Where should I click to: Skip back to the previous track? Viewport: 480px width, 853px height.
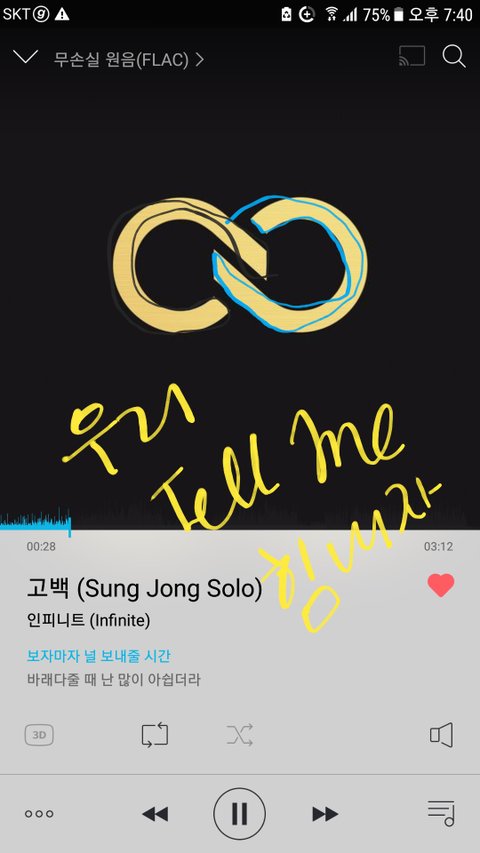[155, 814]
